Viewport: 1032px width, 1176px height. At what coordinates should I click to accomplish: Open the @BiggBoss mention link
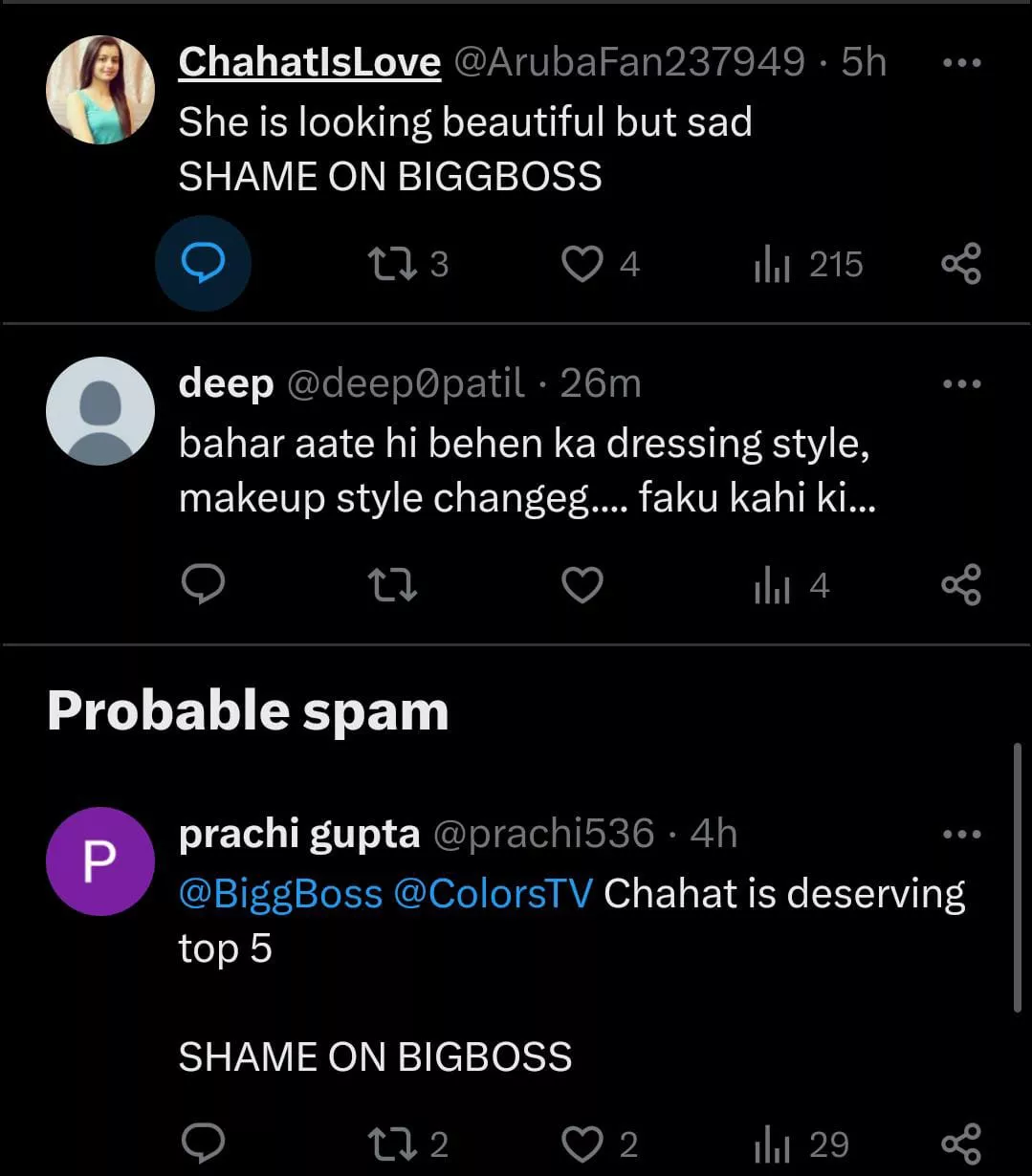coord(280,894)
